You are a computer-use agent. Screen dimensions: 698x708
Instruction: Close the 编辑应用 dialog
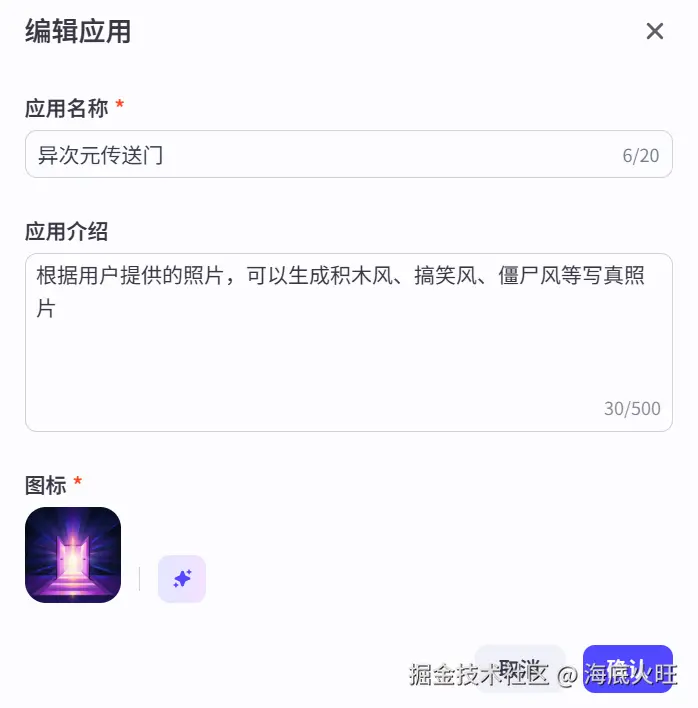point(655,31)
